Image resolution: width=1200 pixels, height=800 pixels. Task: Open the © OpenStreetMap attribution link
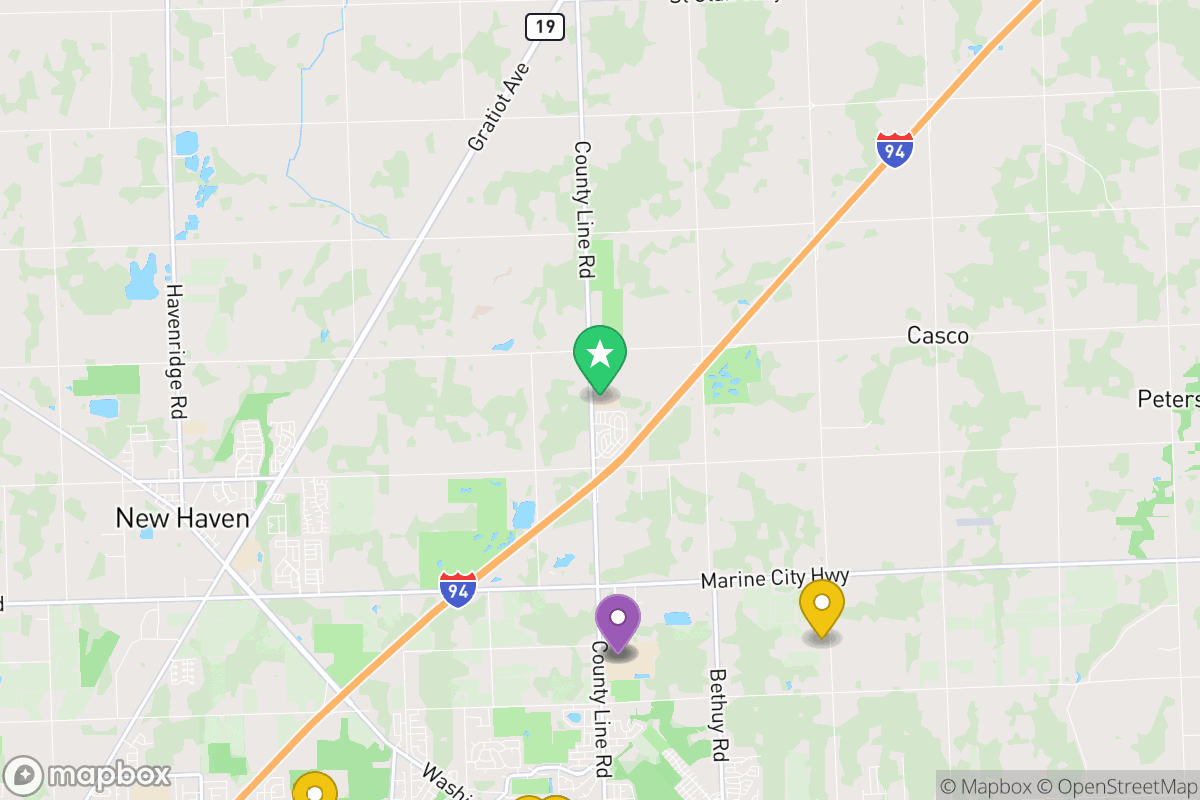(x=1116, y=785)
